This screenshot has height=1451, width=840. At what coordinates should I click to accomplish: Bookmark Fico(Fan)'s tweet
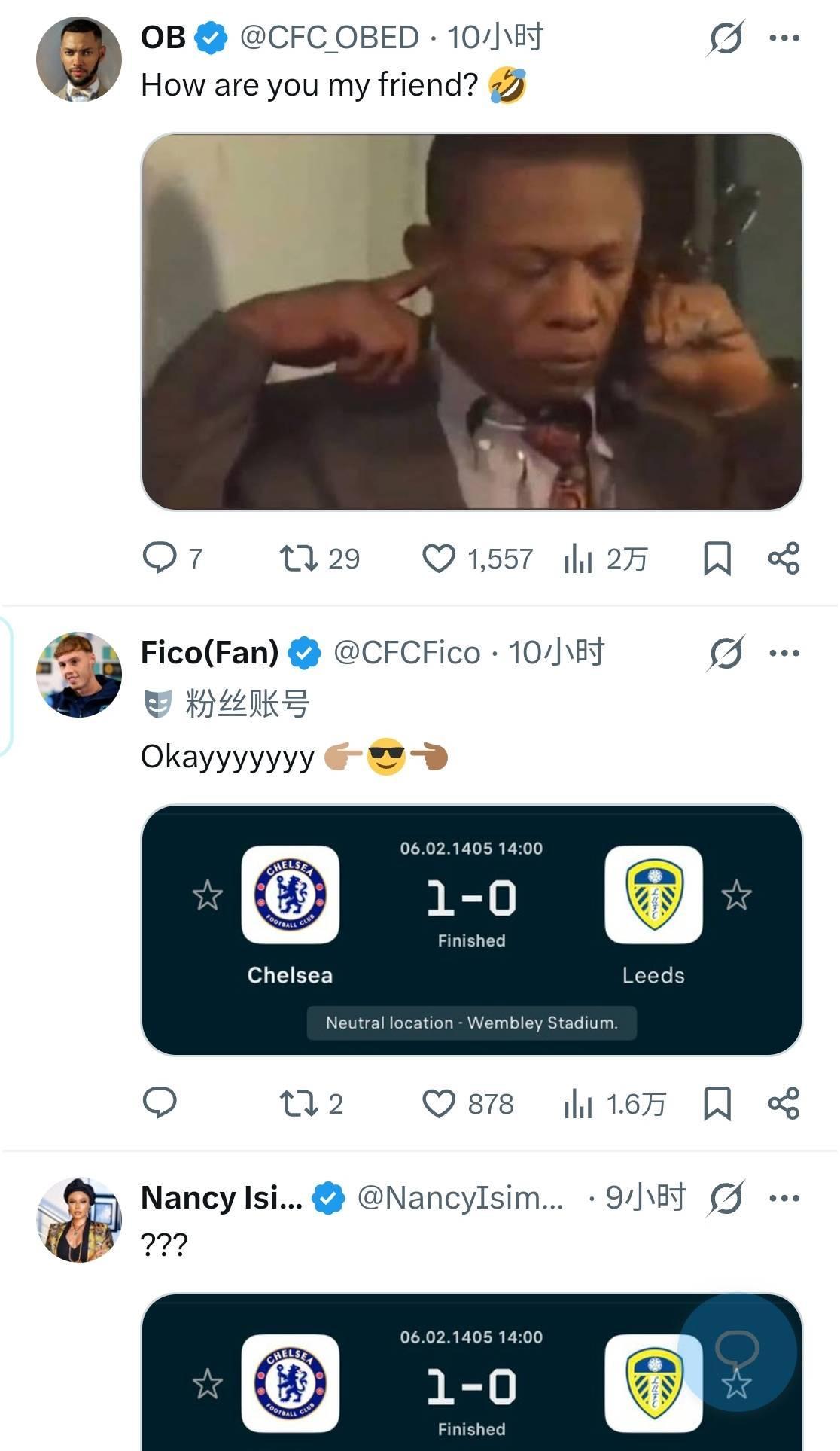717,1104
